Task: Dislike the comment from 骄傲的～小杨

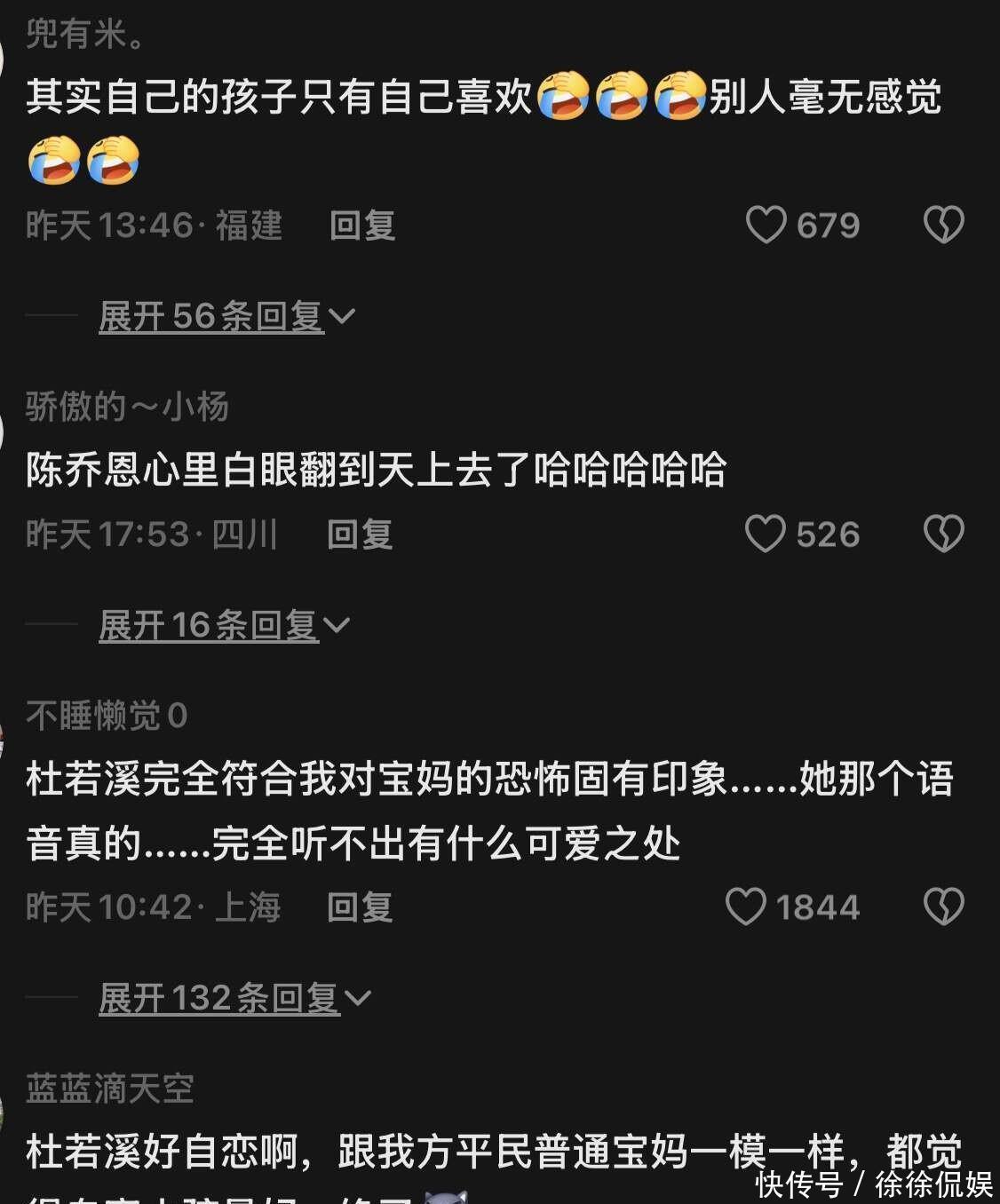Action: click(943, 534)
